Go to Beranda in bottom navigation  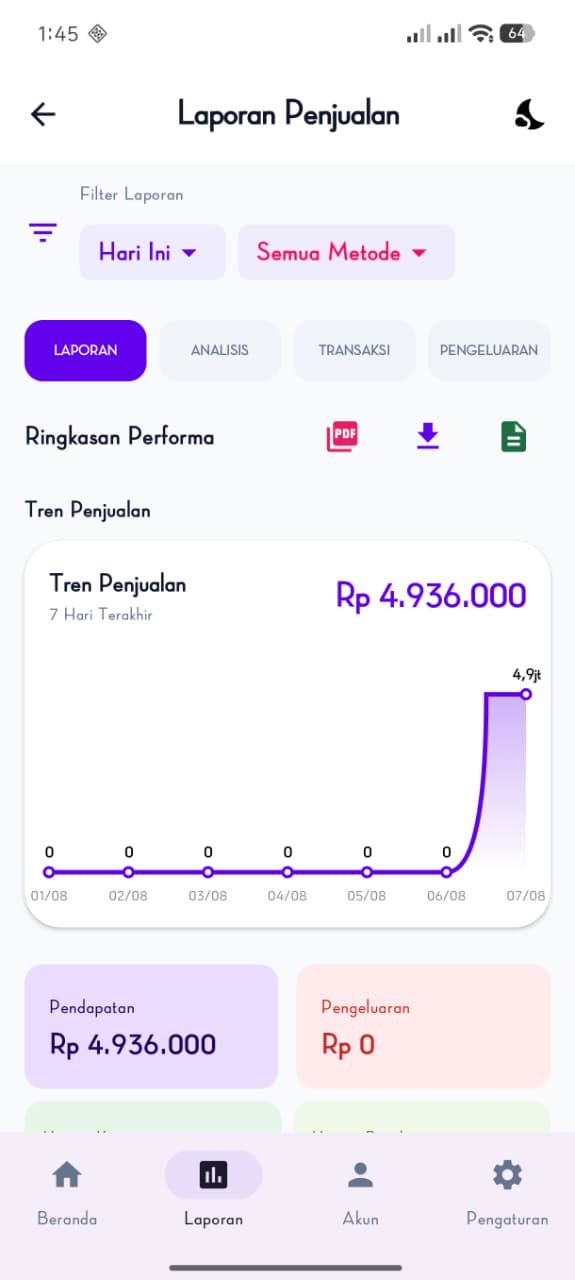click(67, 1192)
